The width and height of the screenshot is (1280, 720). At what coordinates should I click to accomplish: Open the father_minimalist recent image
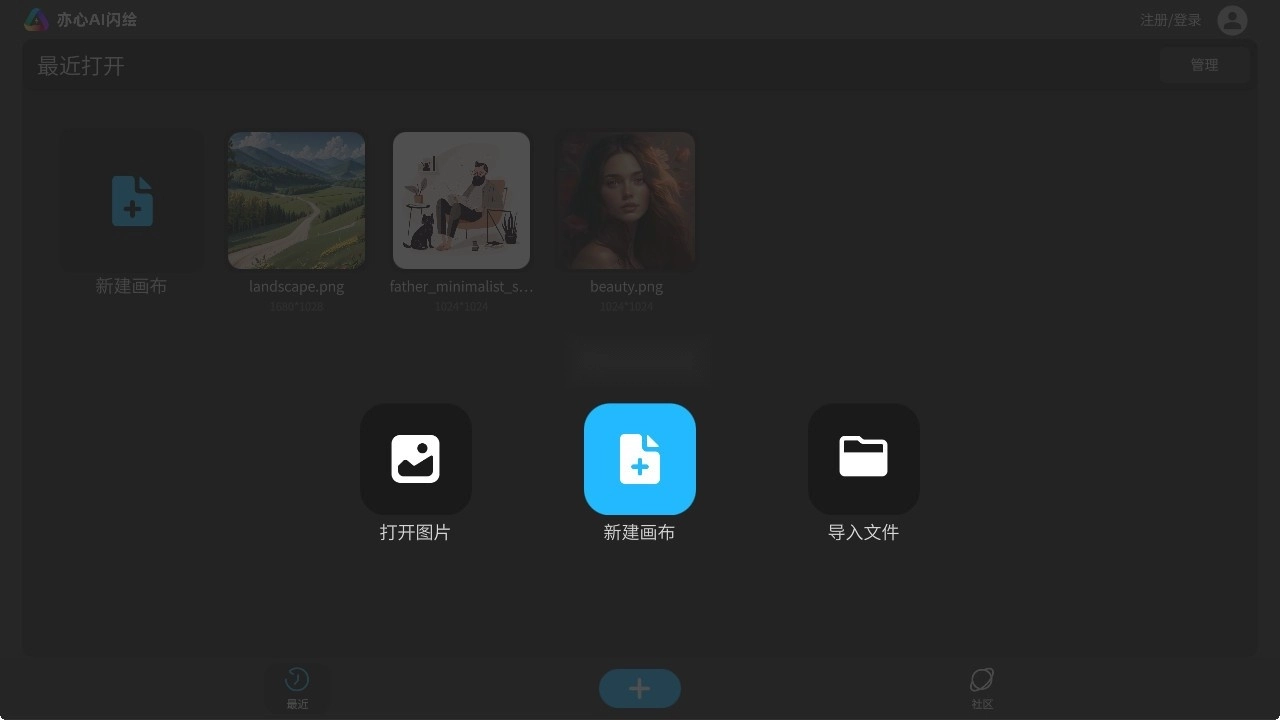pos(461,201)
